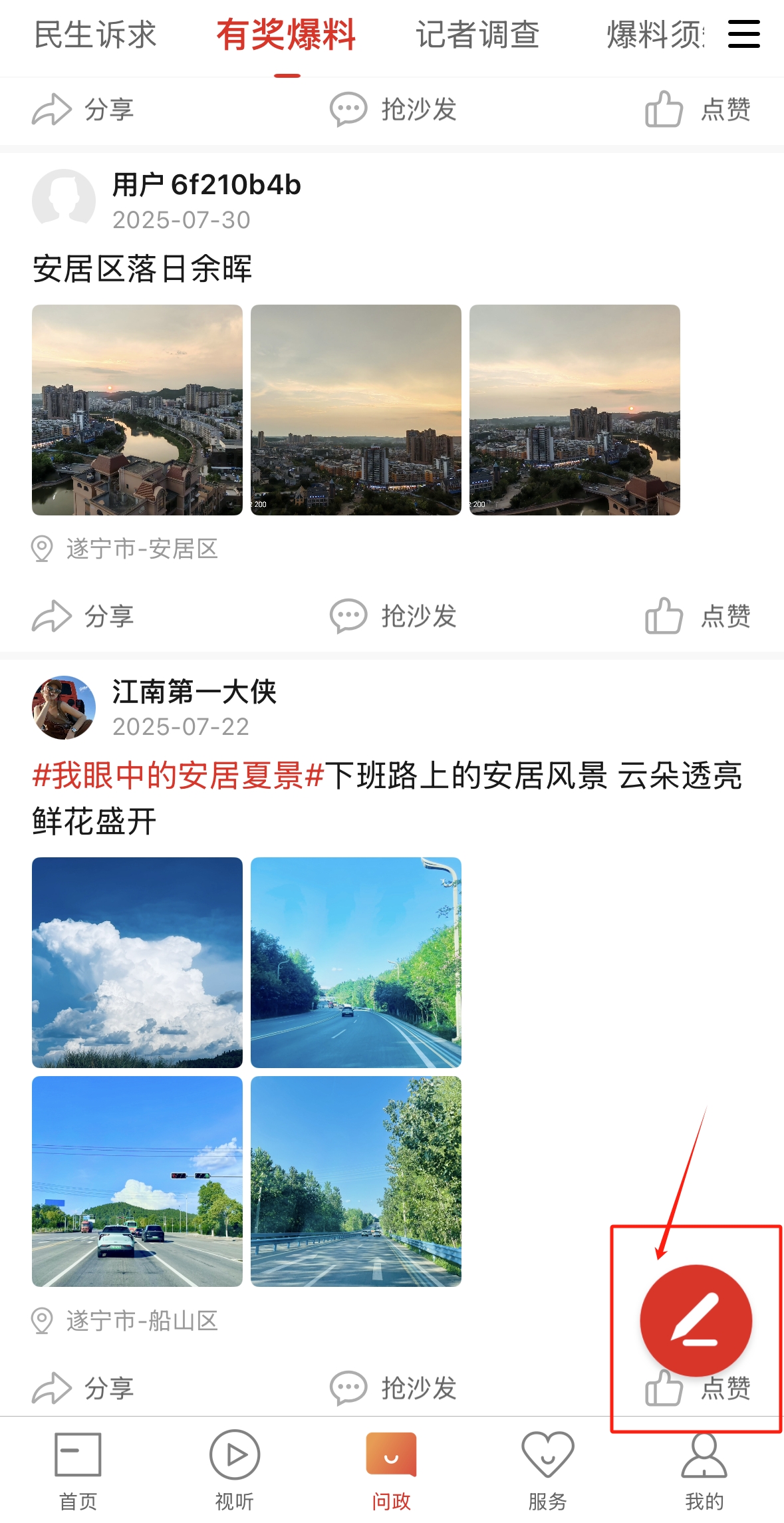
Task: Switch to the 民生诉求 tab
Action: pos(95,35)
